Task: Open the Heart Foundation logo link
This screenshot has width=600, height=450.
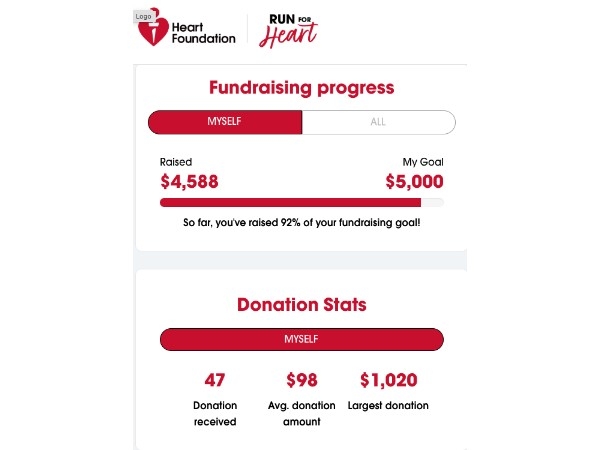Action: point(186,30)
